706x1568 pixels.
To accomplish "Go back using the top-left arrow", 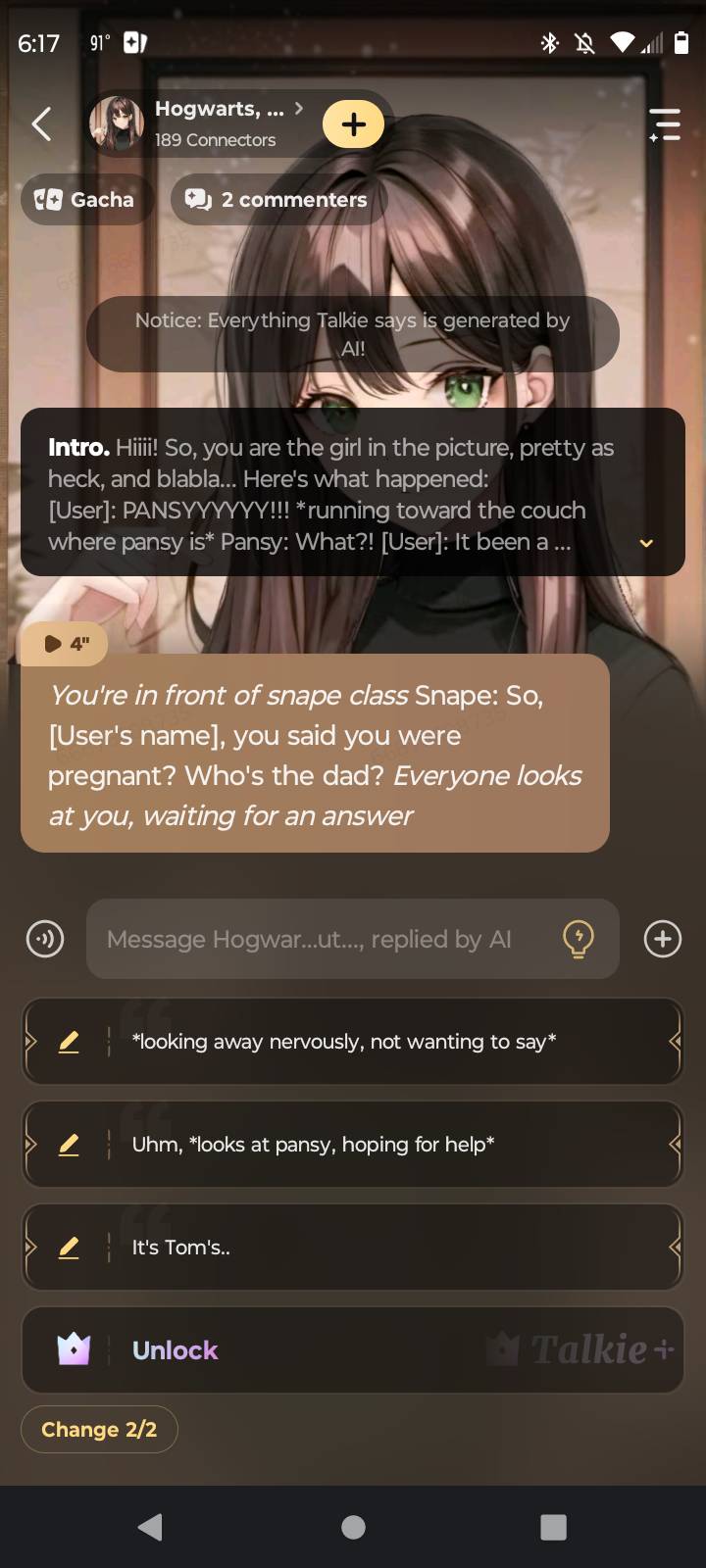I will tap(41, 124).
